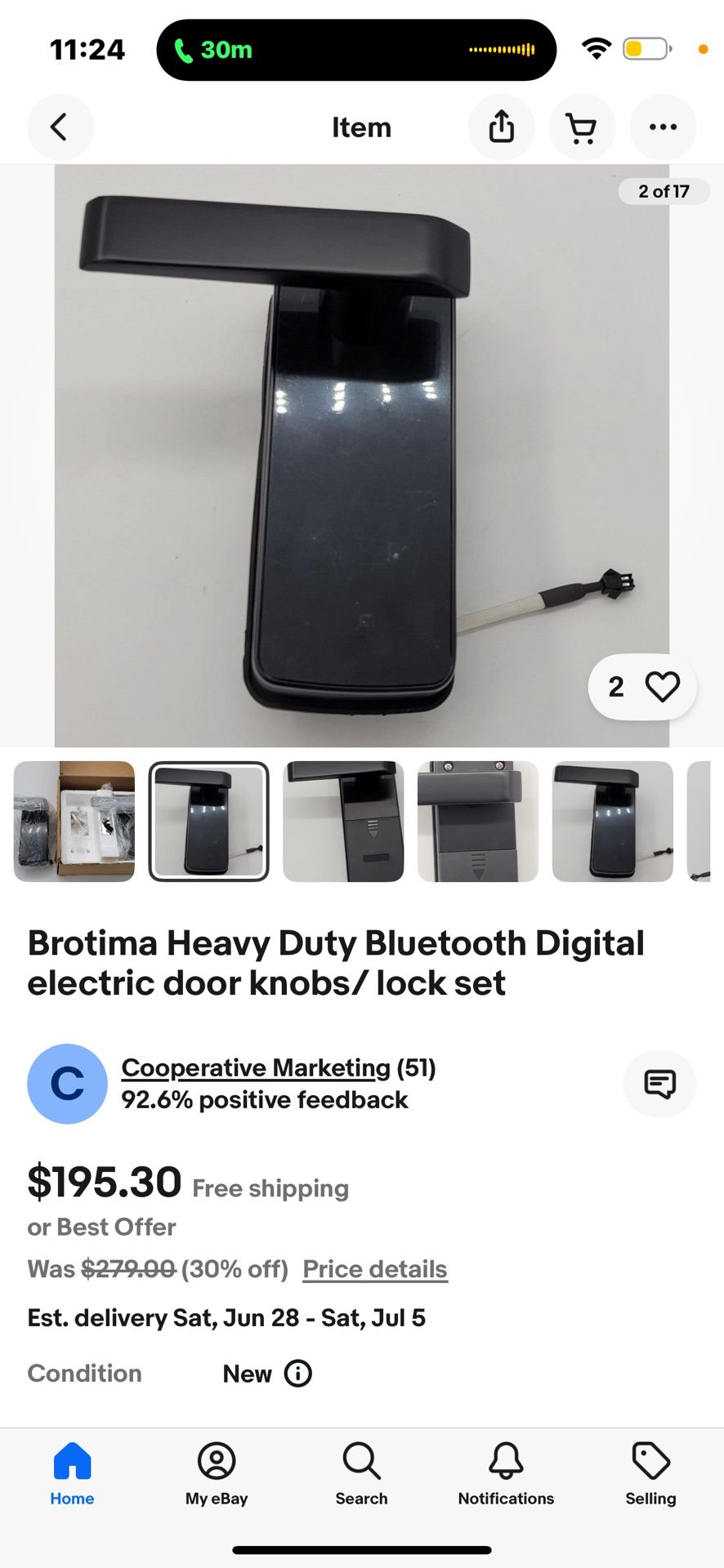The height and width of the screenshot is (1568, 724).
Task: Message the seller via chat icon
Action: [659, 1084]
